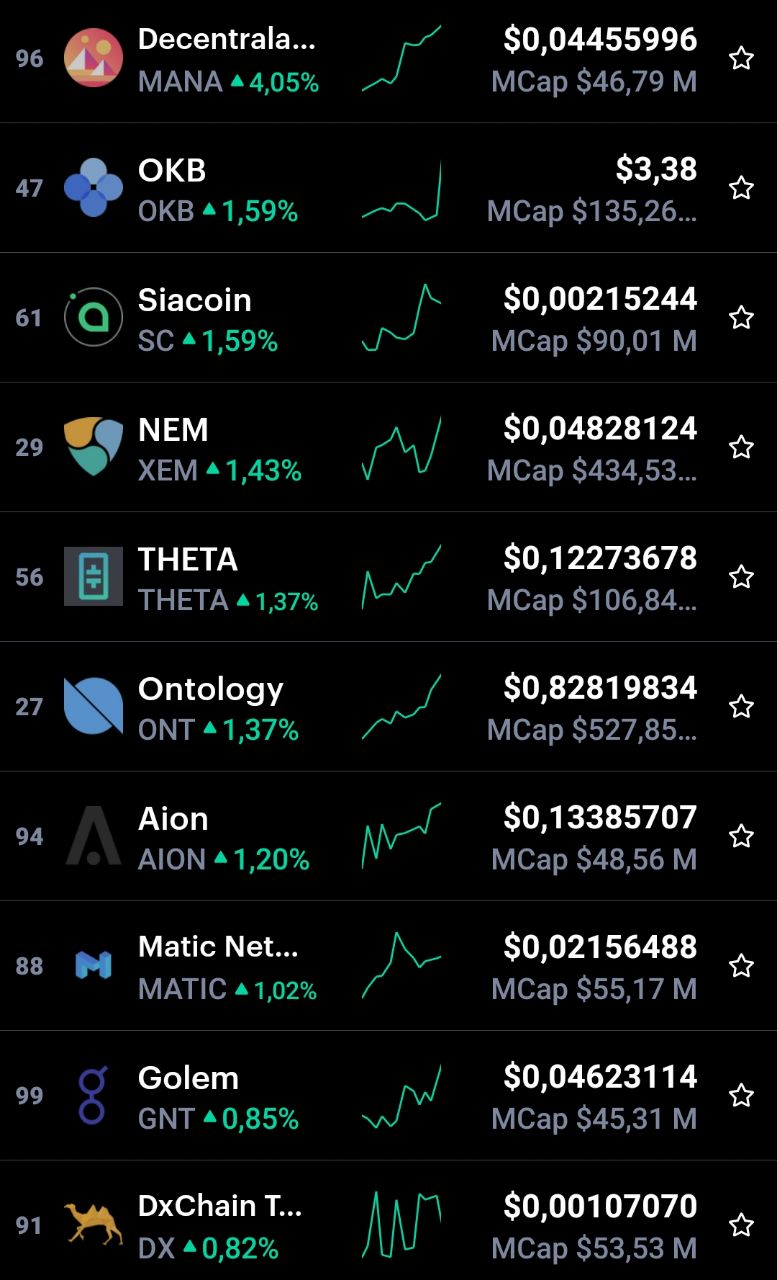Open the Siacoin row
777x1280 pixels.
pos(388,318)
